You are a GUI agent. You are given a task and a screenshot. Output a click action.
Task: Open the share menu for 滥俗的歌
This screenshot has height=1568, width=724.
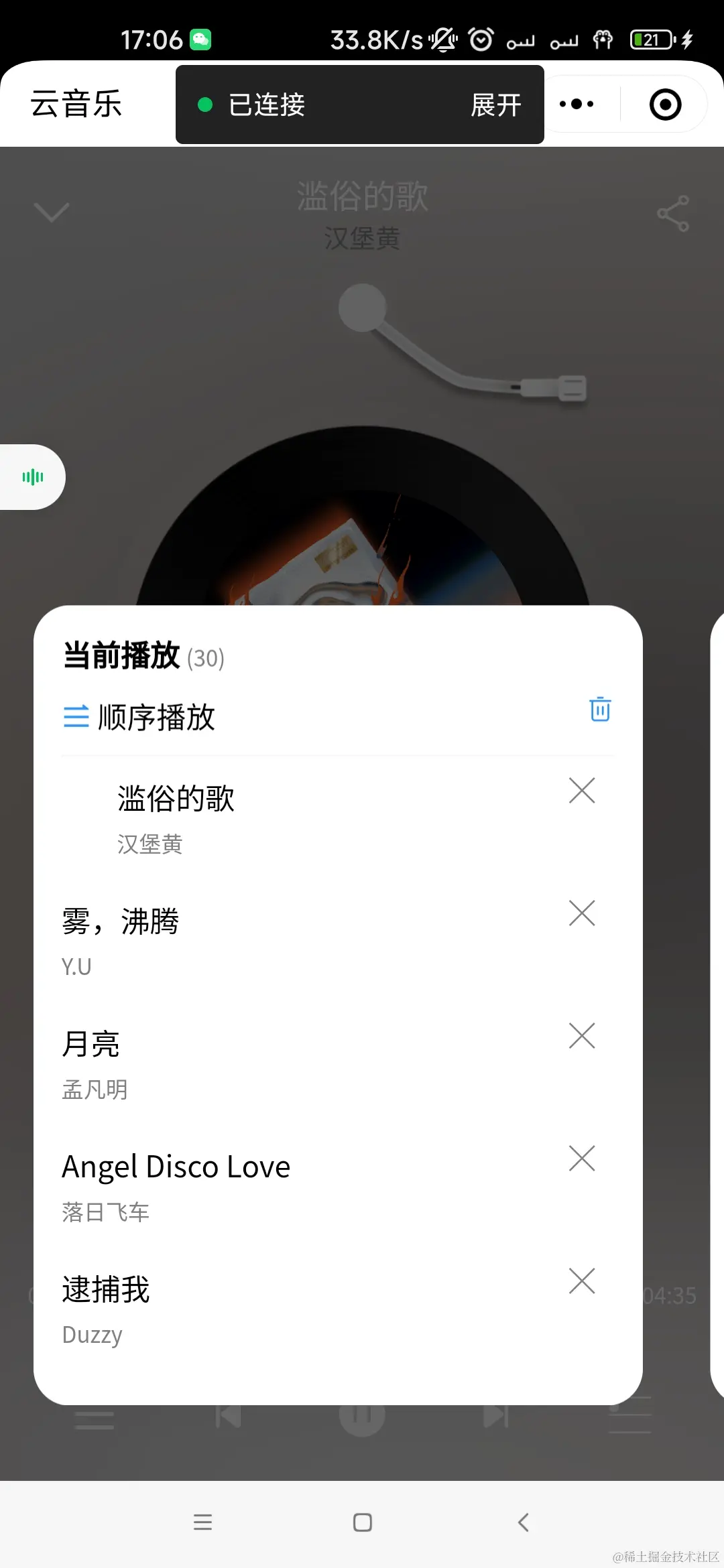coord(674,213)
